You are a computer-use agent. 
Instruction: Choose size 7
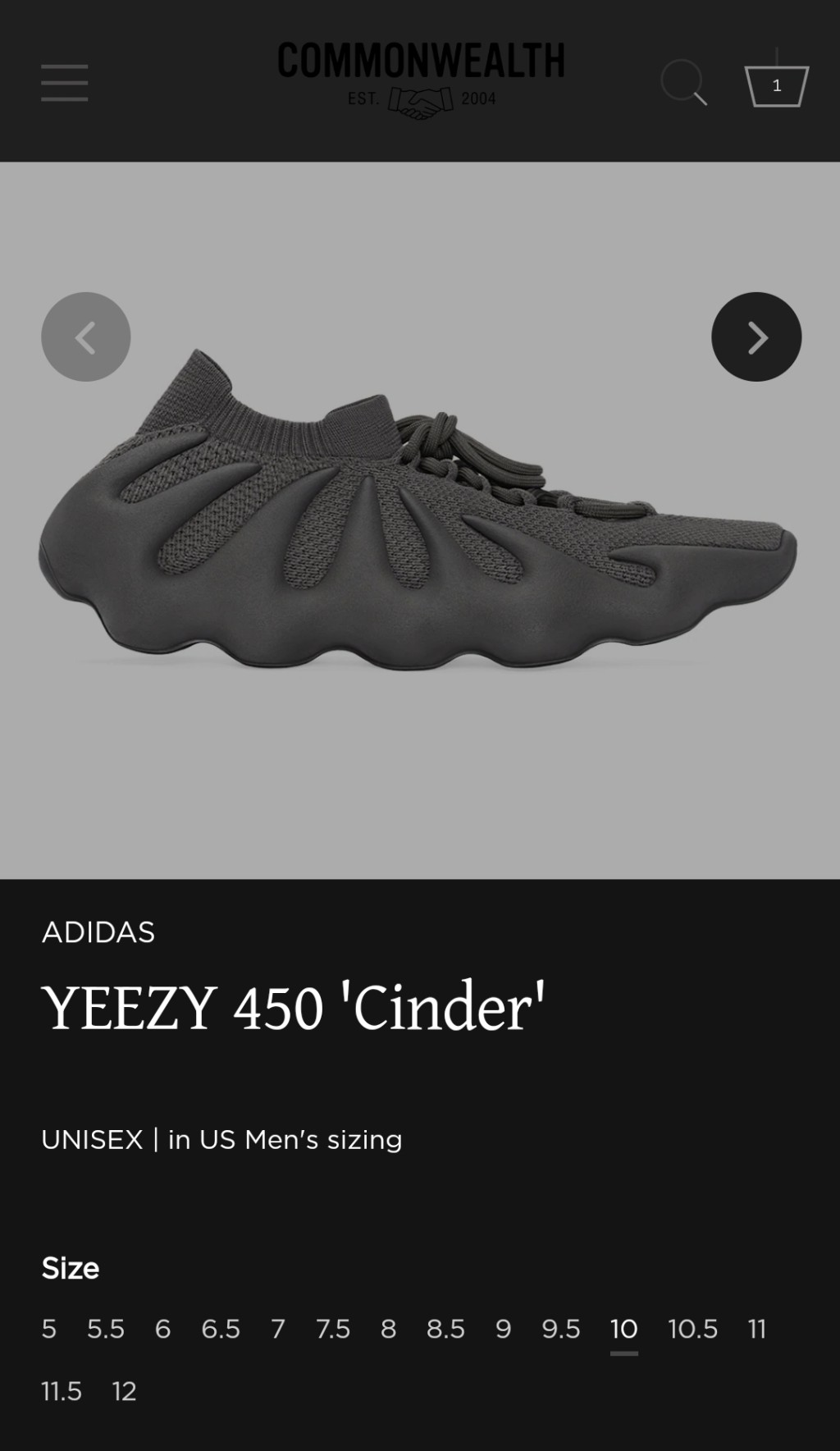278,1329
